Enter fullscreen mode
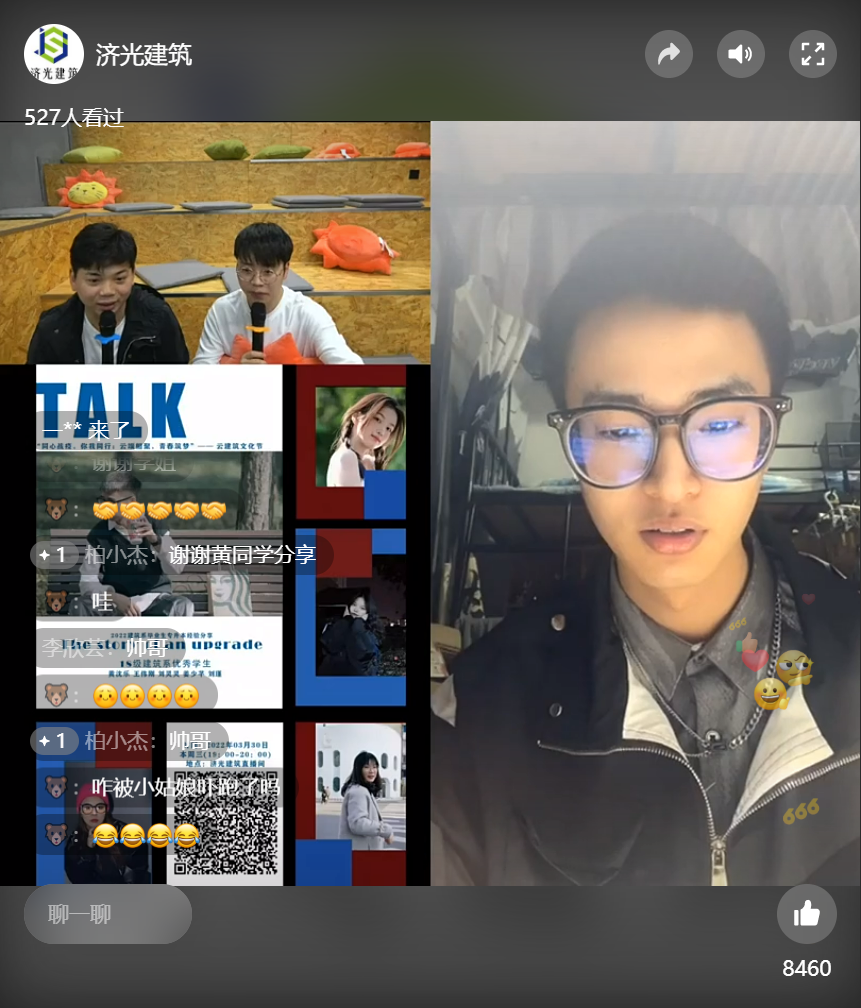 pyautogui.click(x=813, y=54)
